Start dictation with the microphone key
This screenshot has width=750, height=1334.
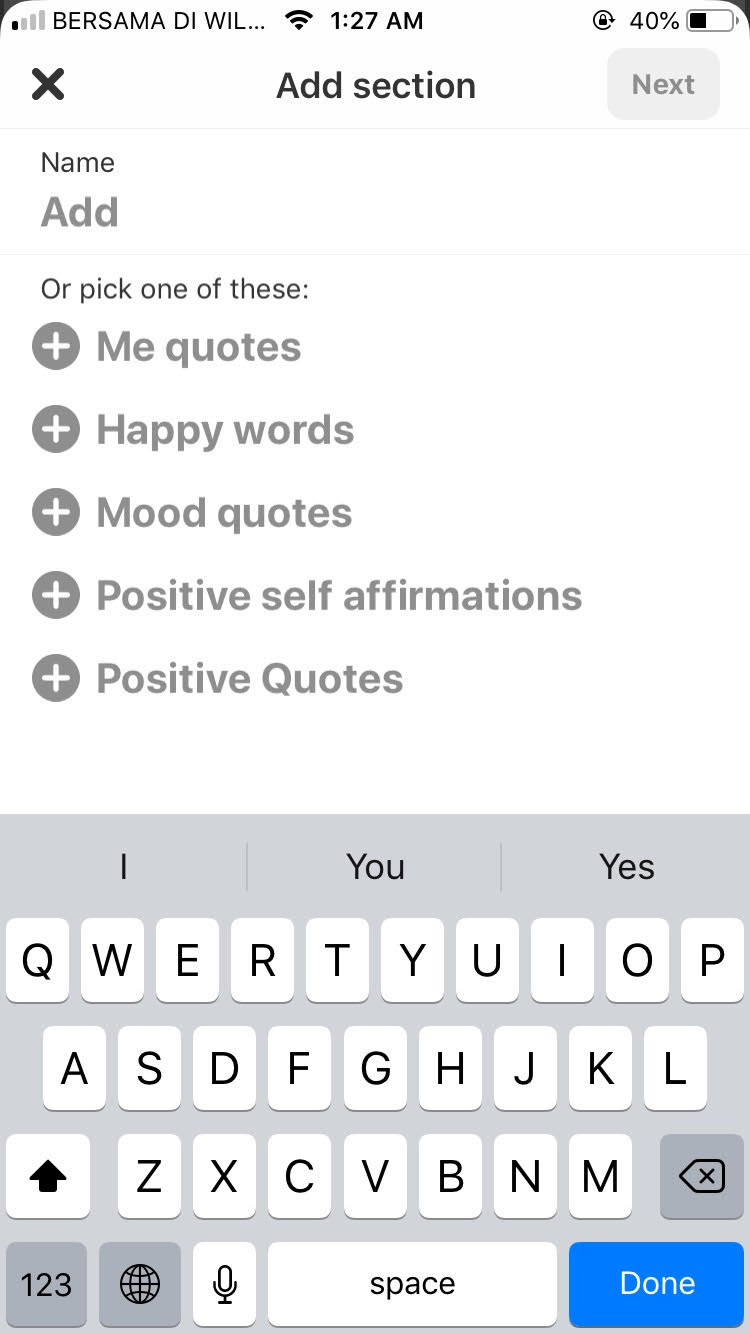pyautogui.click(x=225, y=1283)
